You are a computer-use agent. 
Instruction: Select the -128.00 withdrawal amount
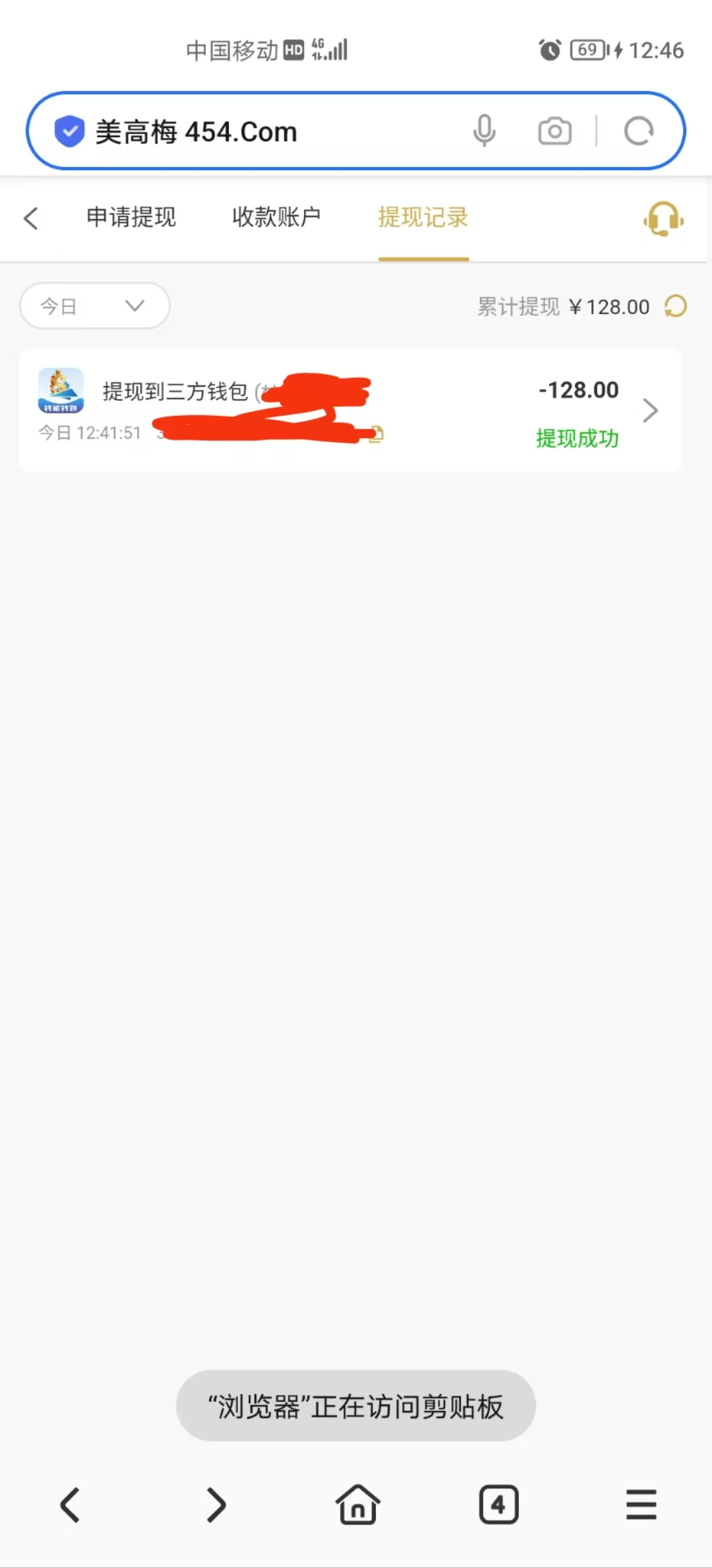point(578,390)
